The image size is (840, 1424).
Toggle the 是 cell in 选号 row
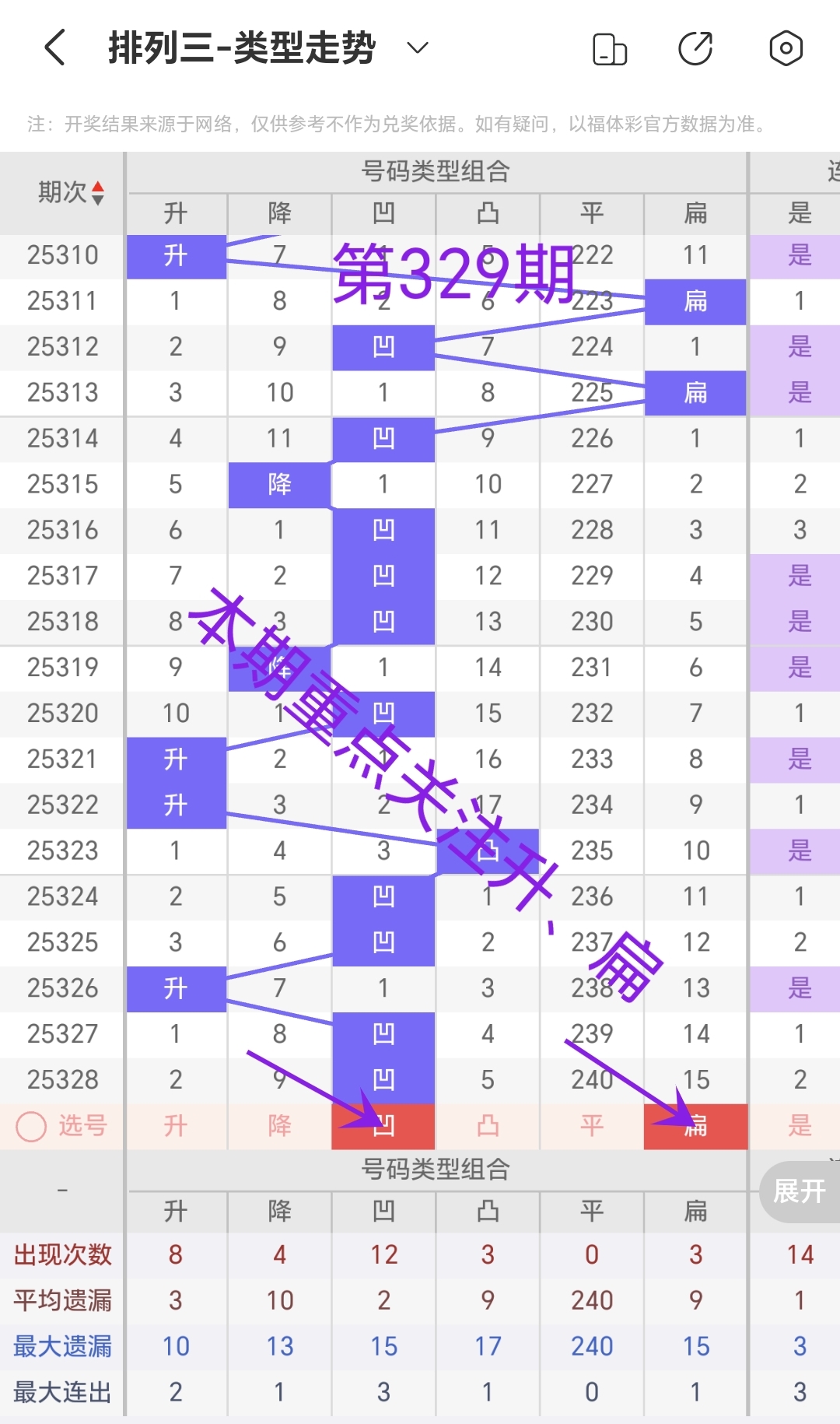click(x=799, y=1126)
